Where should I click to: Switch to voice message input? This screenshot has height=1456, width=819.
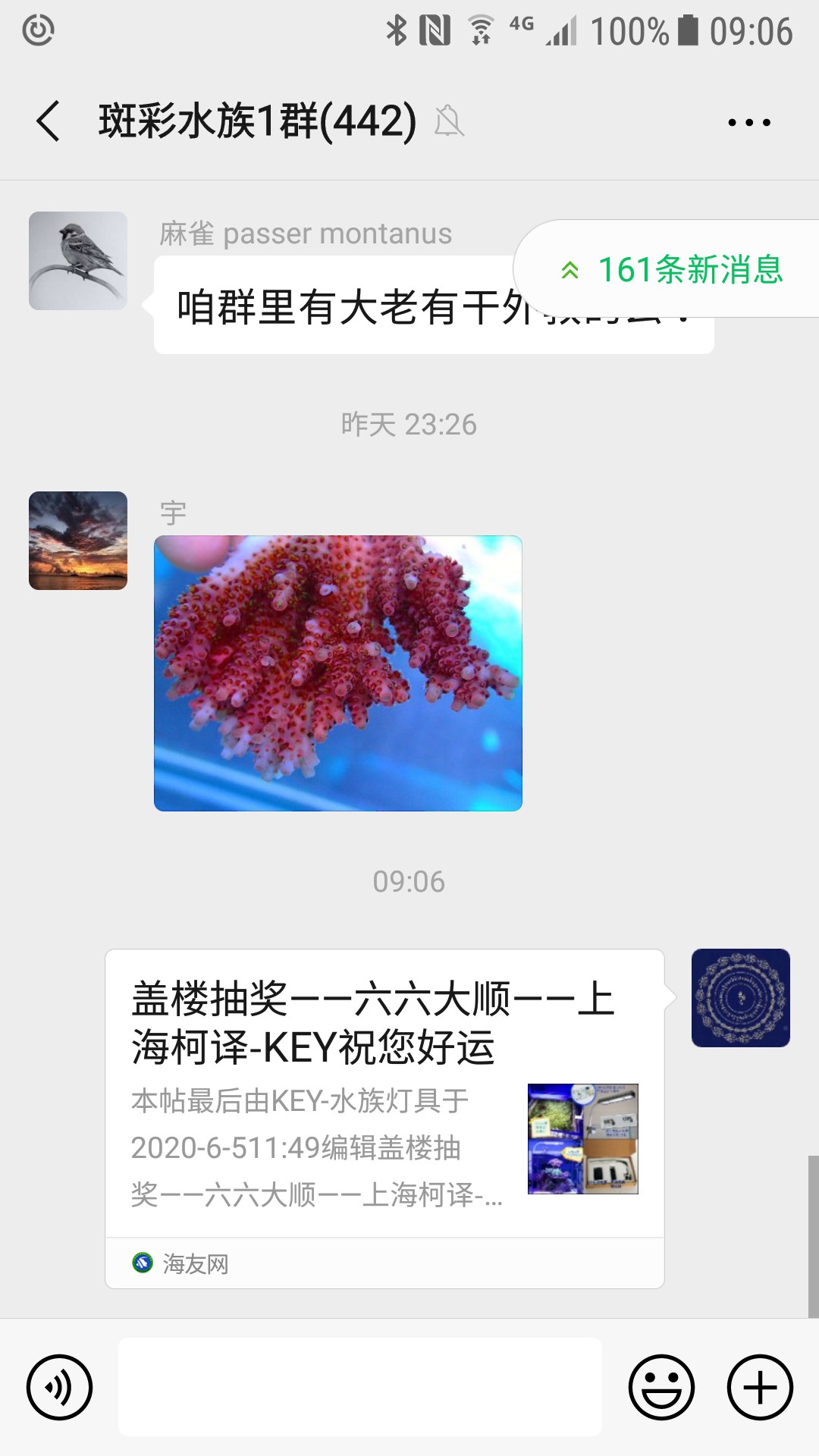pos(59,1387)
